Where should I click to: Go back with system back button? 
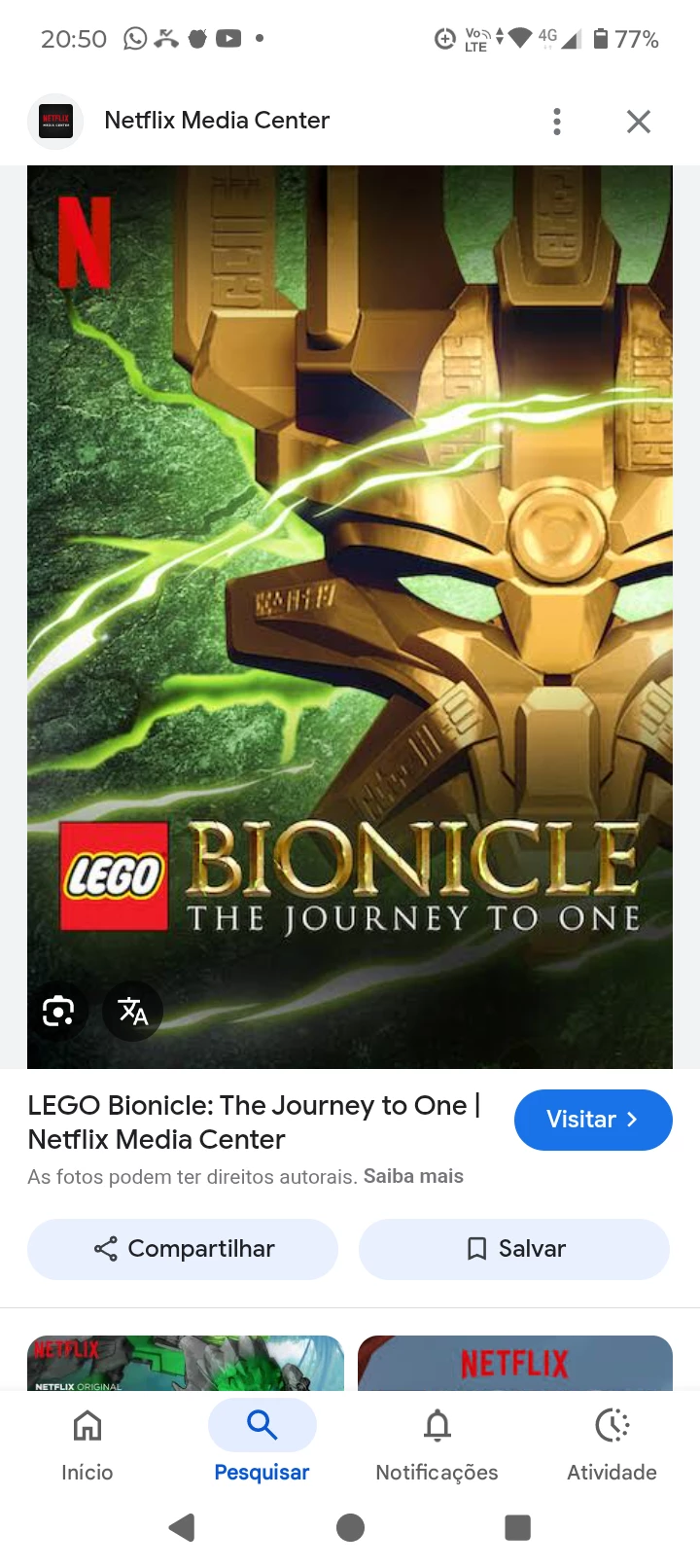pos(182,1527)
